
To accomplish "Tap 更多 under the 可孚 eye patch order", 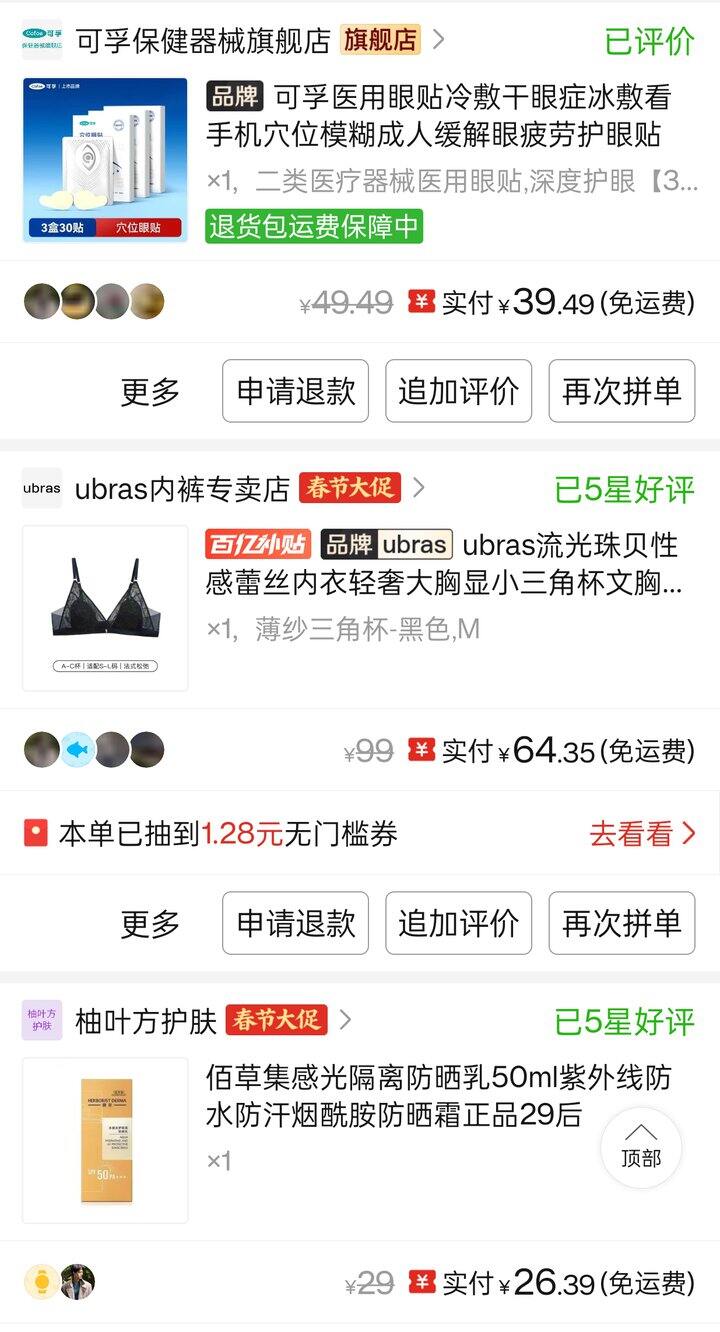I will (150, 392).
